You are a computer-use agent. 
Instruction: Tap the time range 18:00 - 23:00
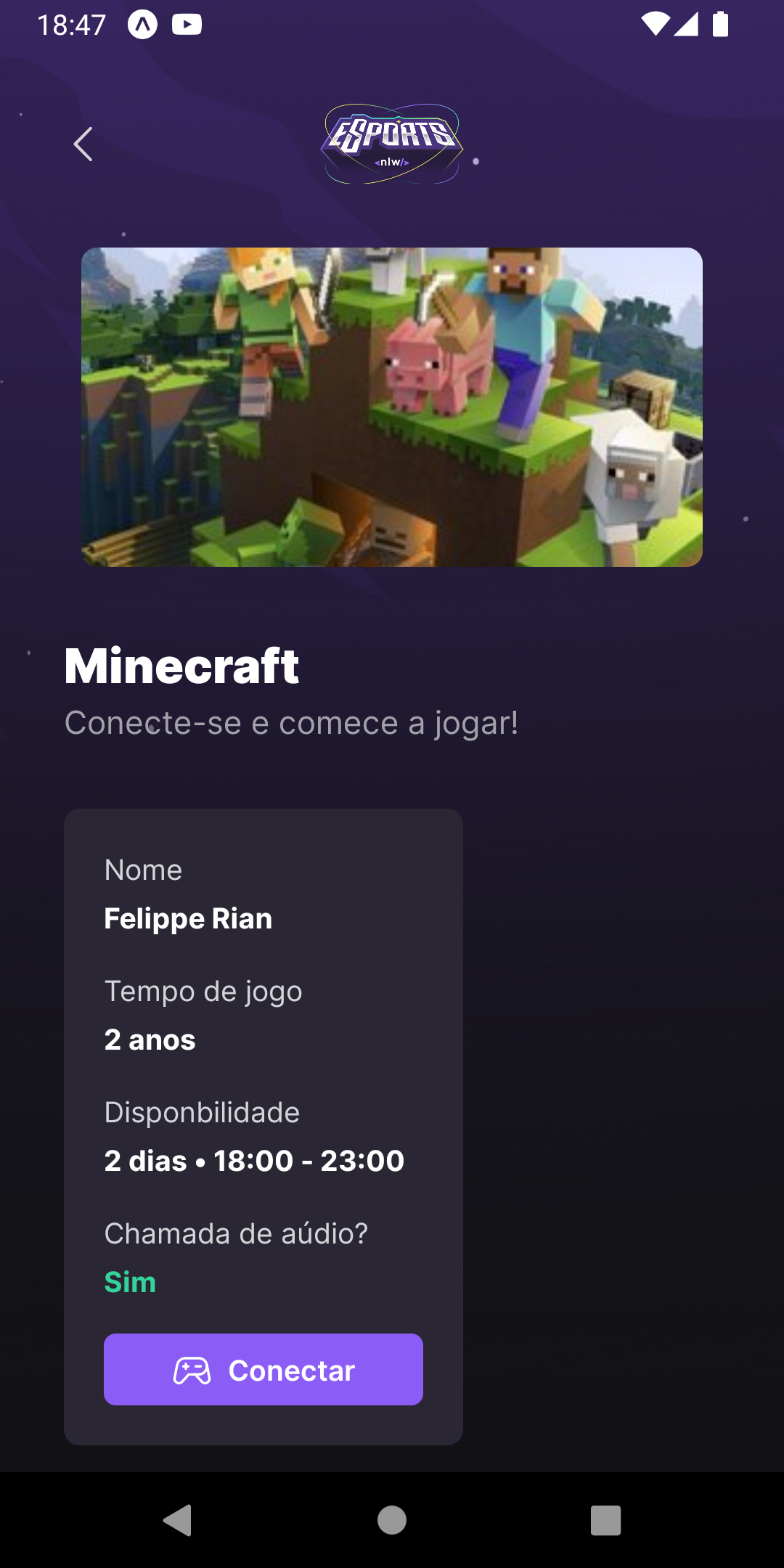coord(309,1161)
